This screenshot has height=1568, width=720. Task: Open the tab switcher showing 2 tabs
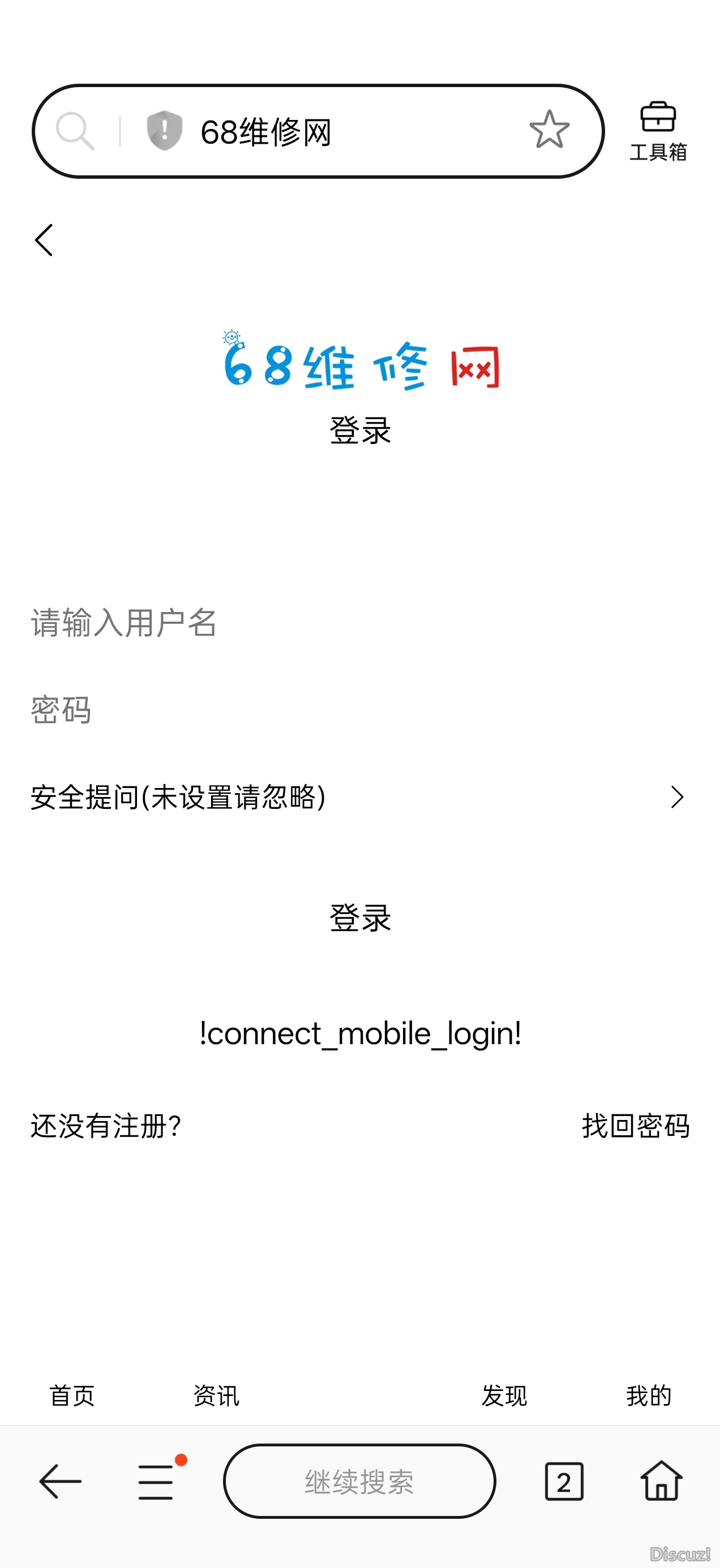click(x=563, y=1481)
